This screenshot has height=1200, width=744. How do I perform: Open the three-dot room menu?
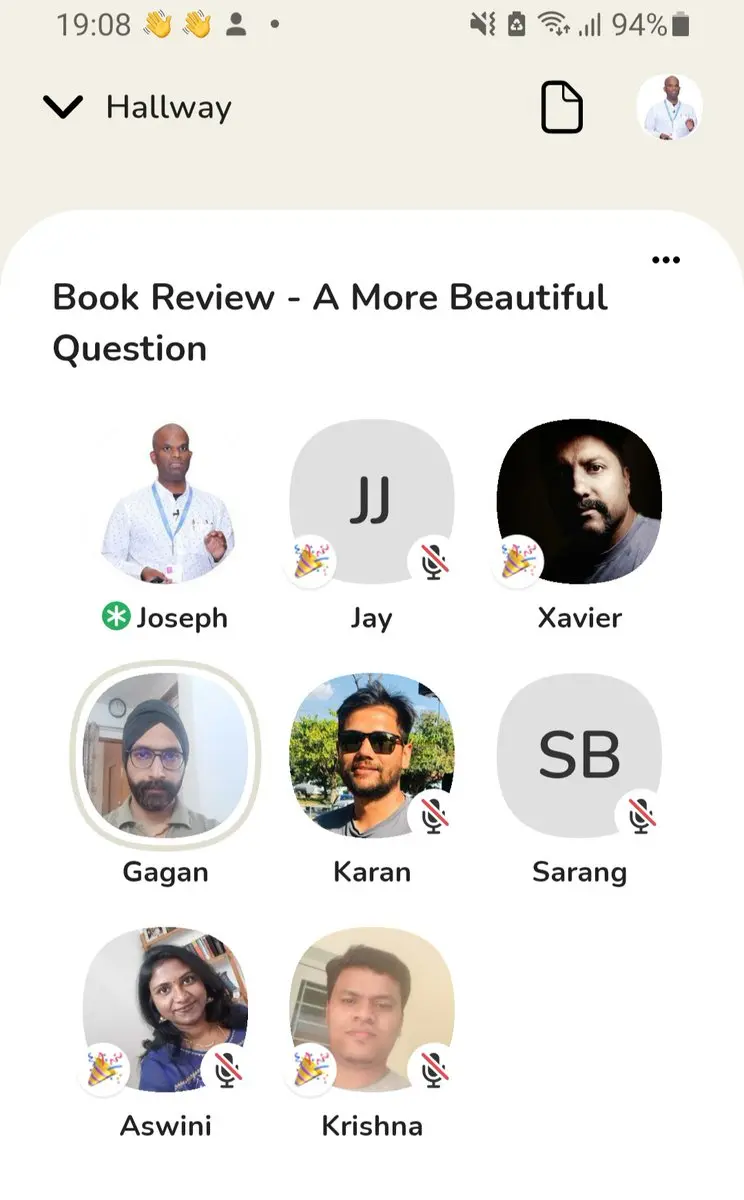click(x=665, y=260)
